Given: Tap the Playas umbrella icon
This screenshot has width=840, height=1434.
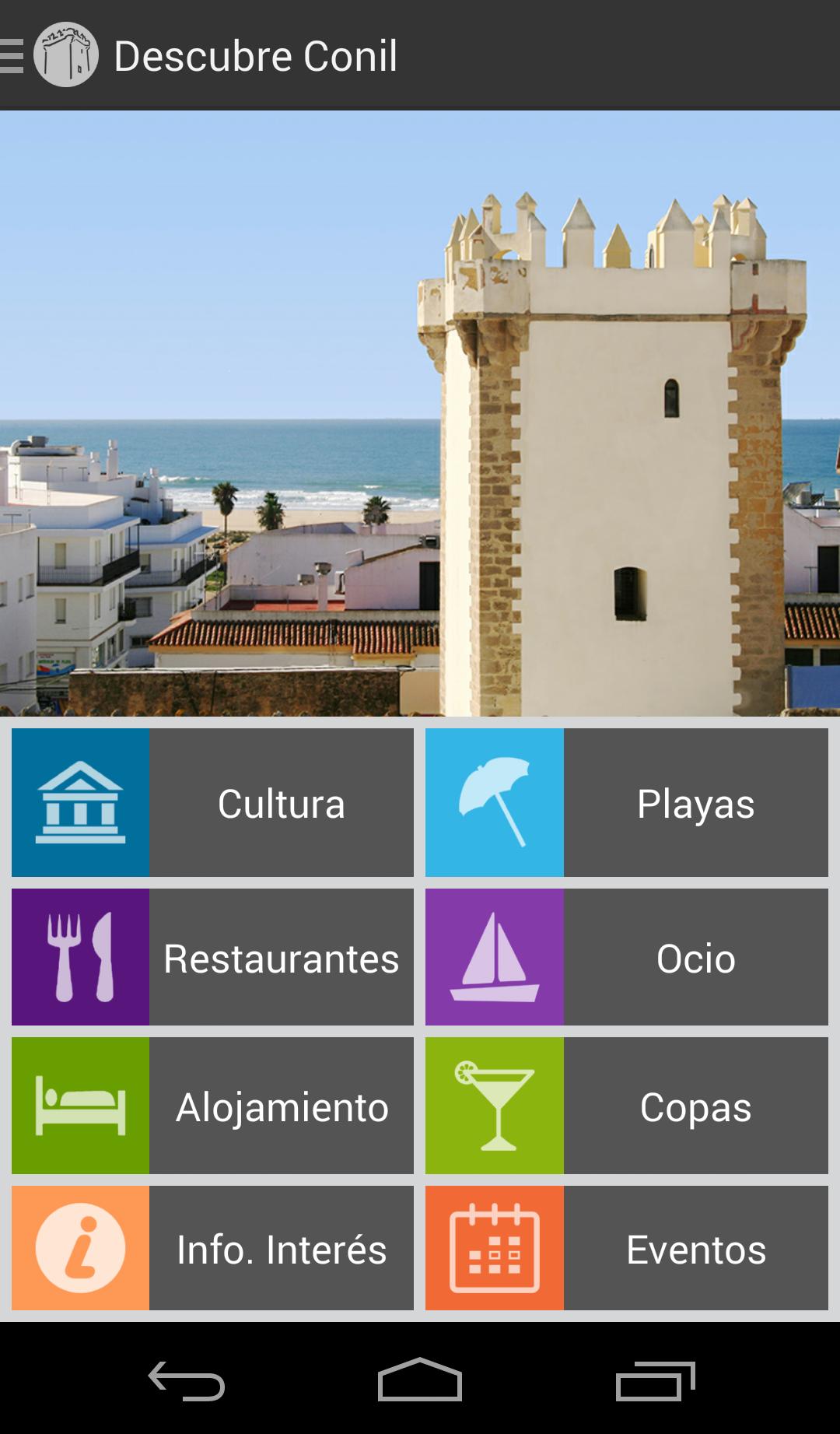Looking at the screenshot, I should (495, 805).
